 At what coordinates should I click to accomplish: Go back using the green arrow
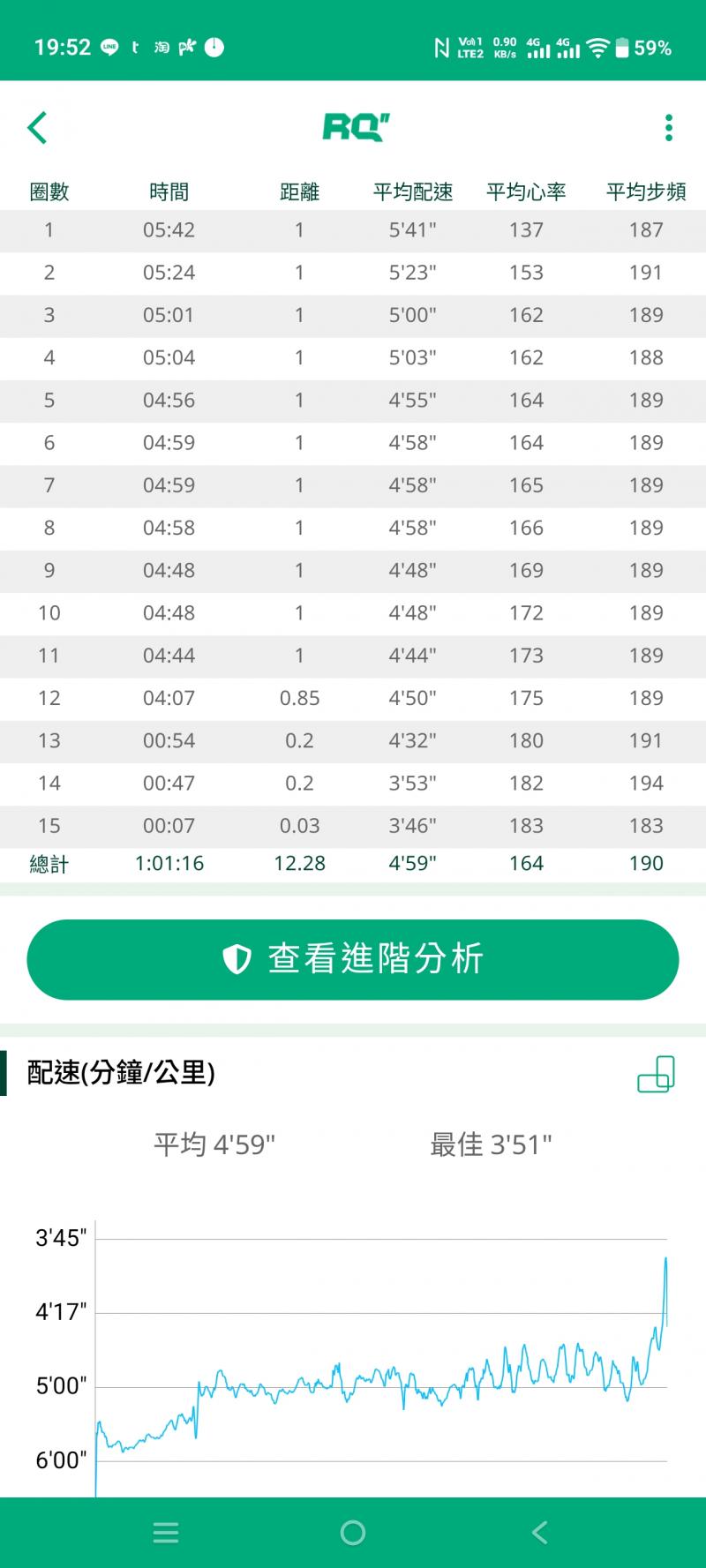pyautogui.click(x=37, y=128)
